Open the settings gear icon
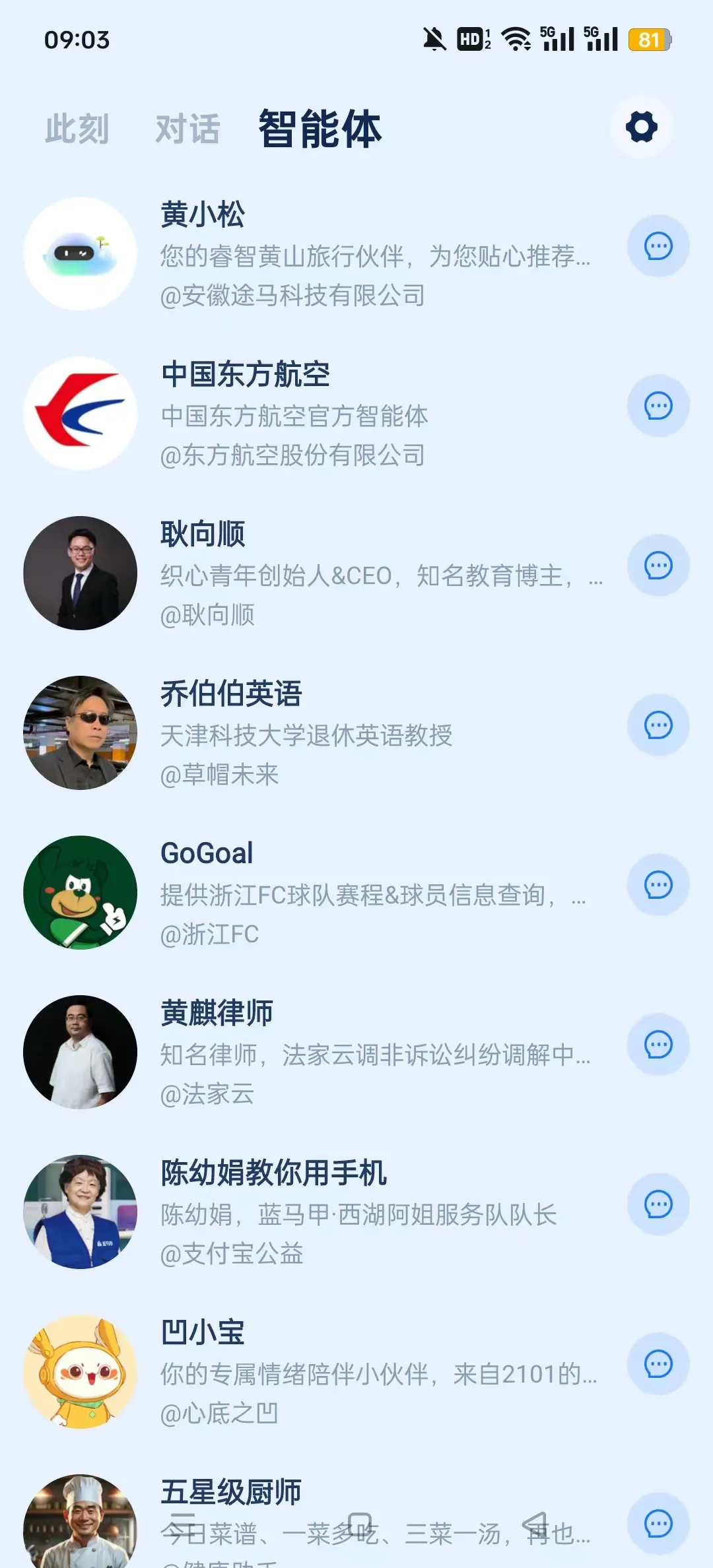This screenshot has width=713, height=1568. (x=641, y=127)
